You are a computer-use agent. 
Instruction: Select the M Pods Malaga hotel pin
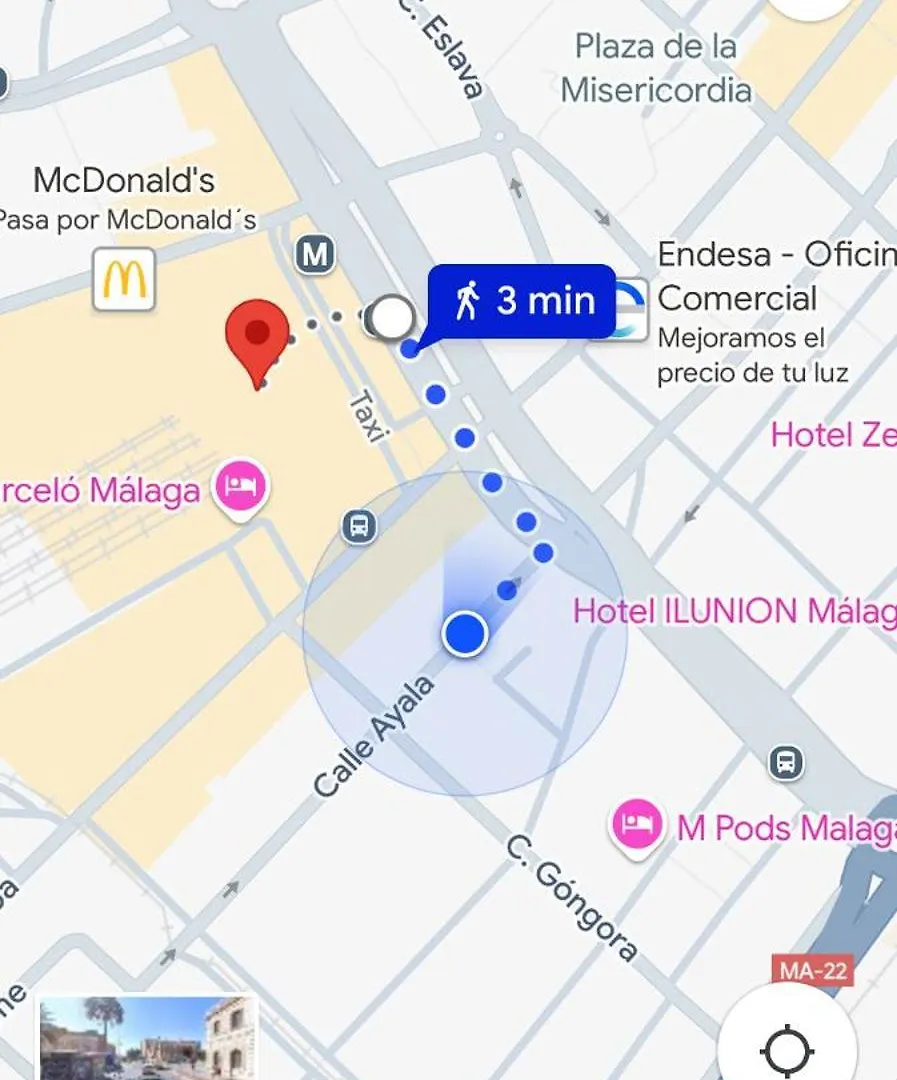pyautogui.click(x=638, y=826)
